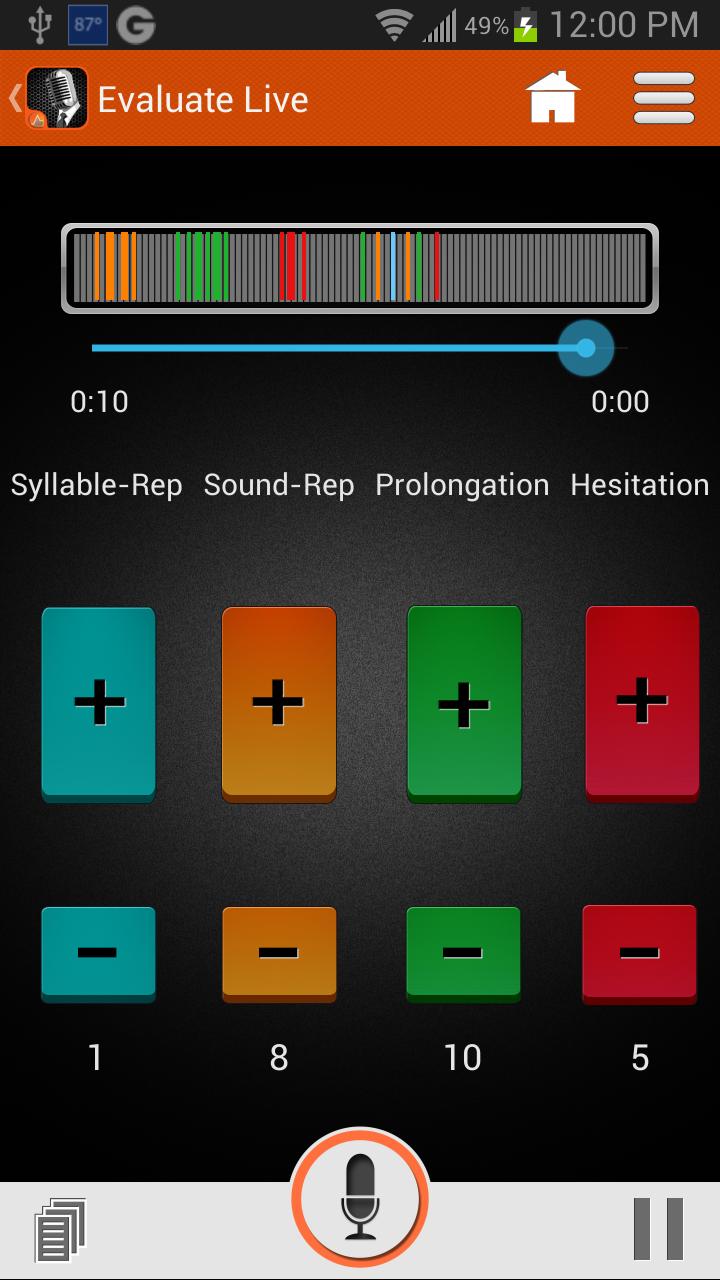The width and height of the screenshot is (720, 1280).
Task: Tap the microphone record button
Action: (x=360, y=1198)
